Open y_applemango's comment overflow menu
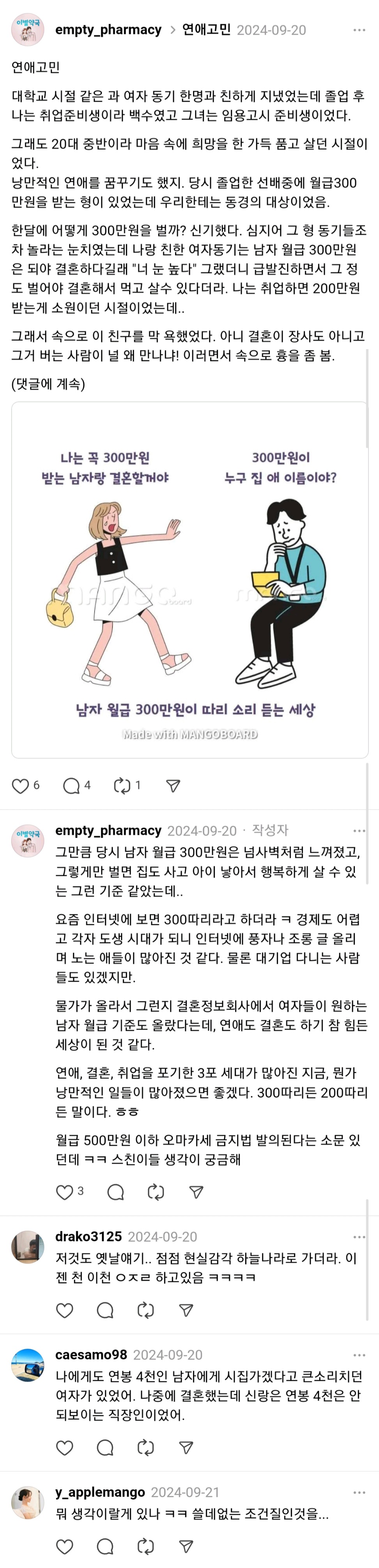 359,1492
